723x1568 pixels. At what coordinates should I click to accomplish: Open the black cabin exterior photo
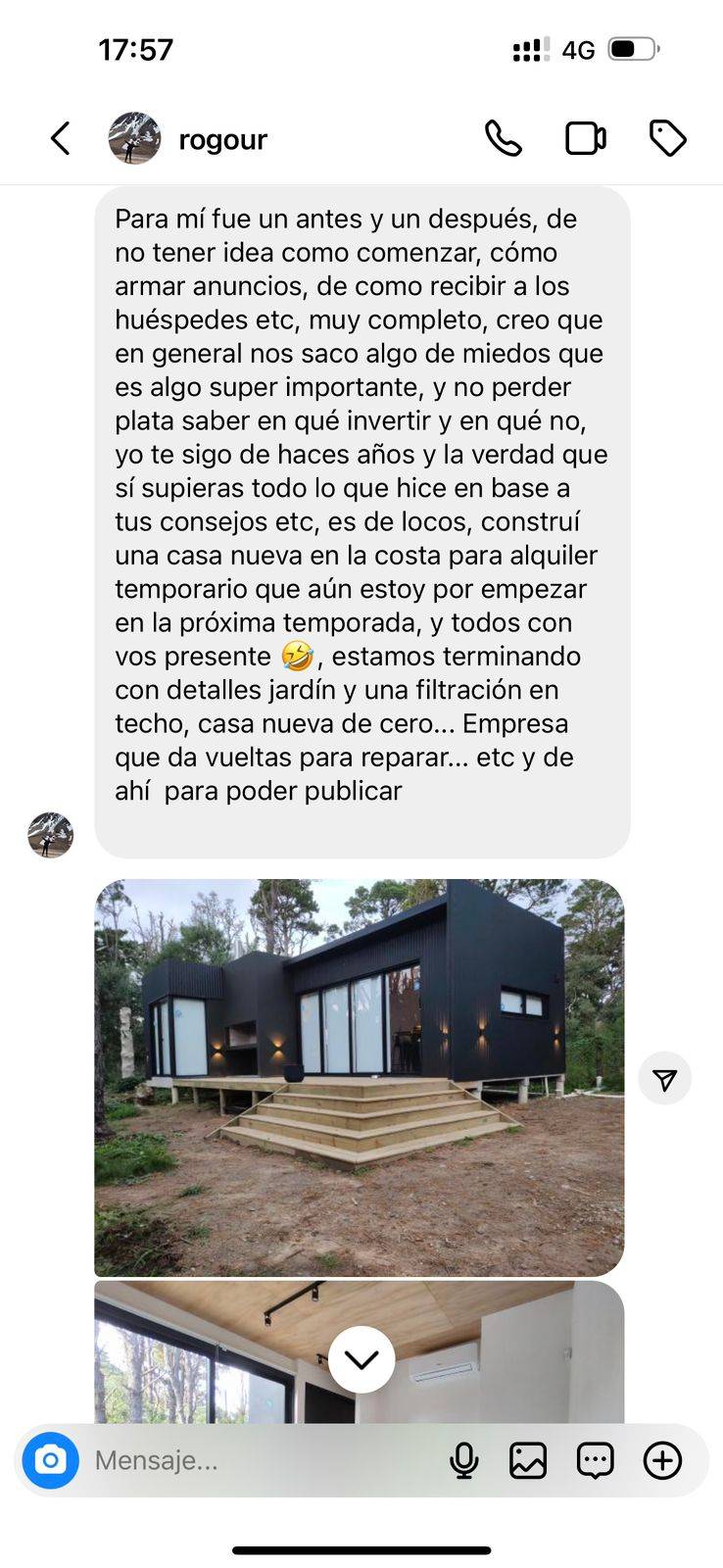(359, 1077)
